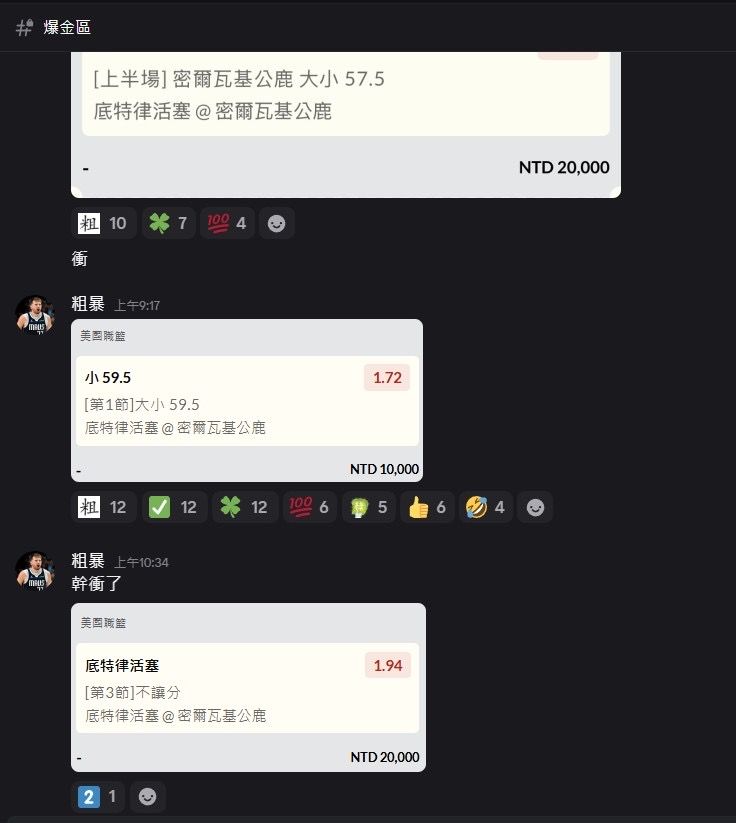
Task: Open 粗暴's profile from the 上午10:34 message name
Action: 87,561
